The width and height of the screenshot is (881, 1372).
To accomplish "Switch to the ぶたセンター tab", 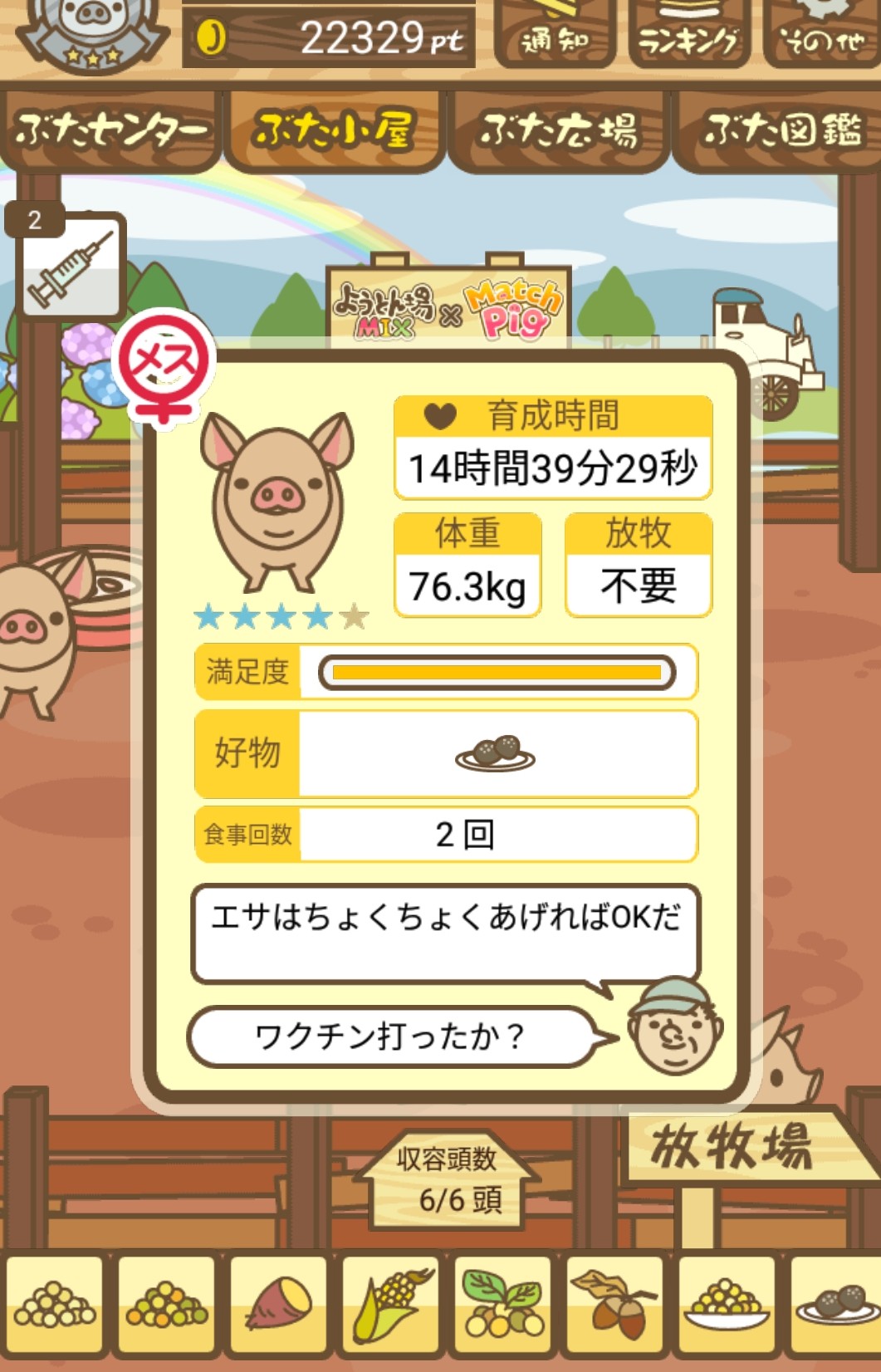I will (110, 131).
